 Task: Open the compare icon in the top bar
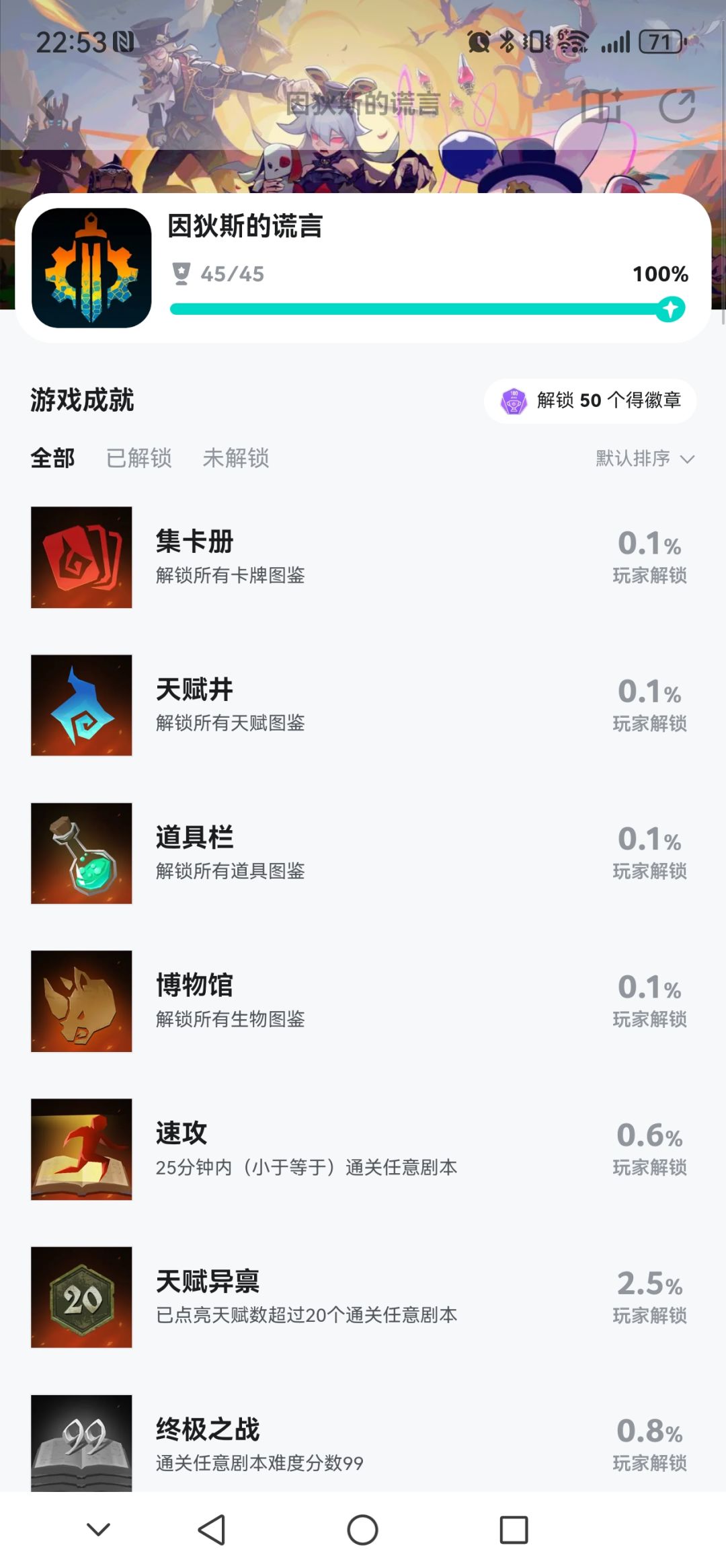point(600,106)
